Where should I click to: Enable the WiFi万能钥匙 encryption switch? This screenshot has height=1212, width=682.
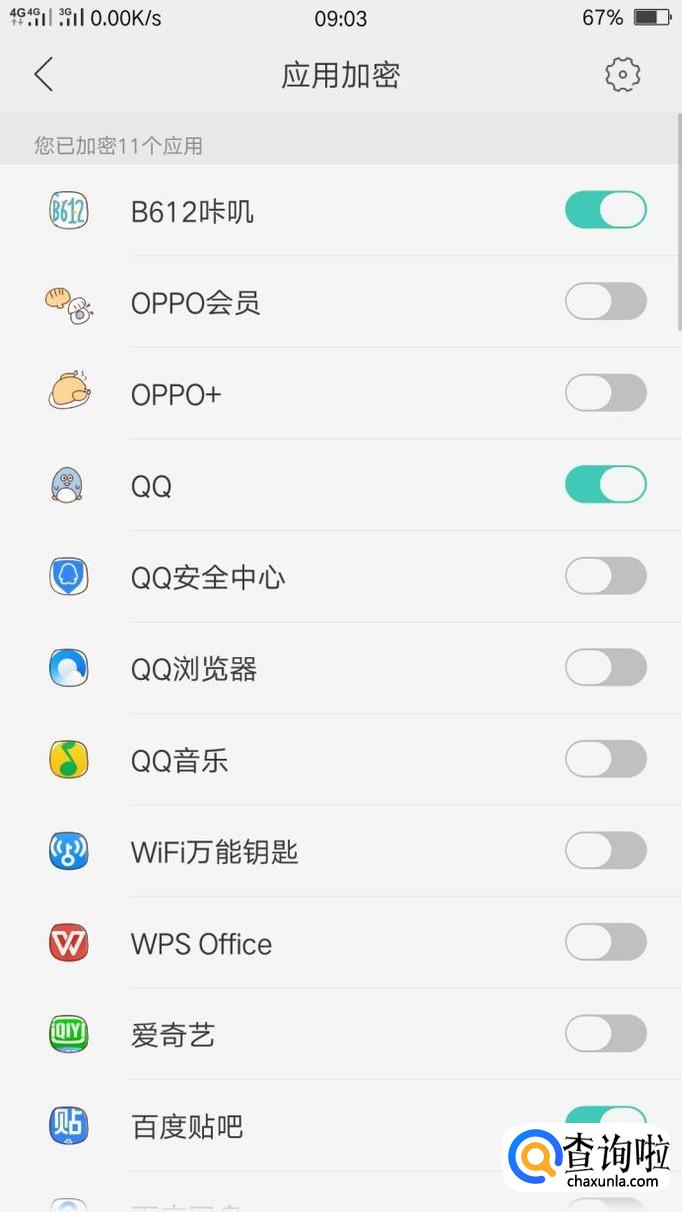[x=605, y=851]
